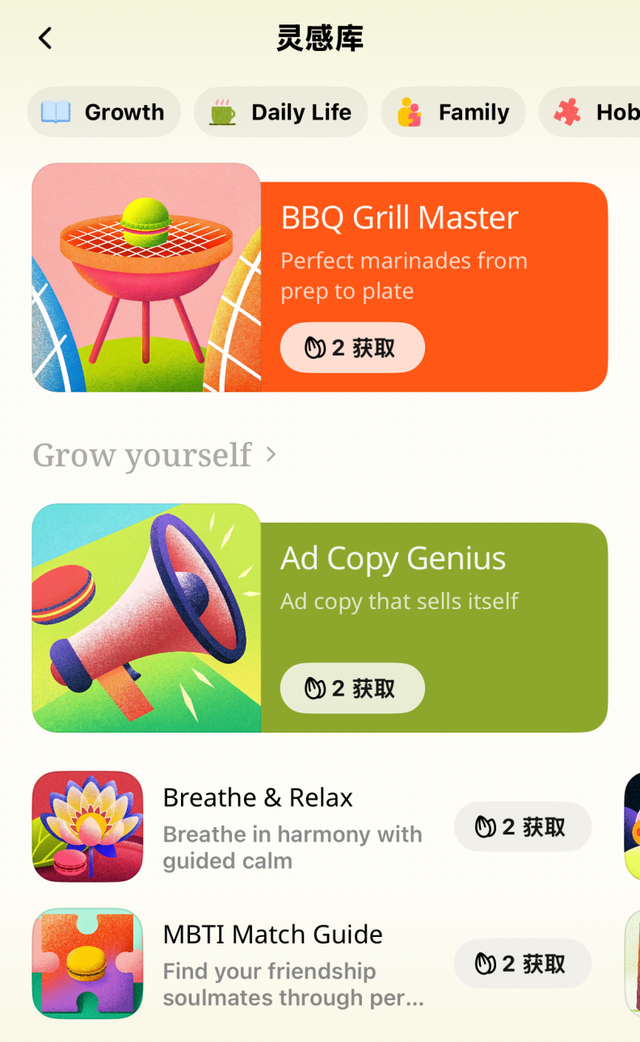Tap 获取 on BBQ Grill Master
This screenshot has height=1042, width=640.
coord(352,348)
